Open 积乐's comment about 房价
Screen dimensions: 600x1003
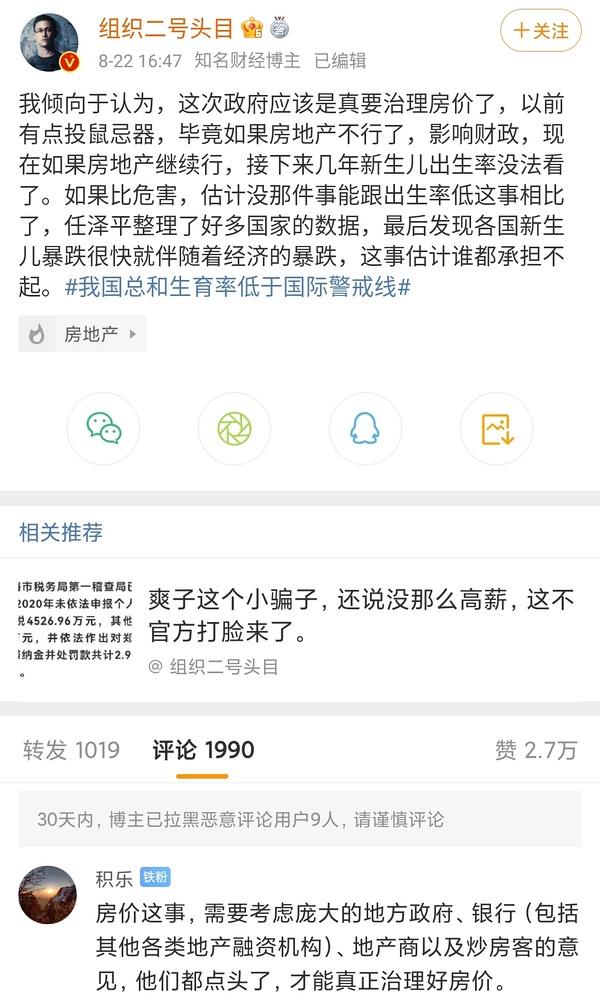[335, 945]
